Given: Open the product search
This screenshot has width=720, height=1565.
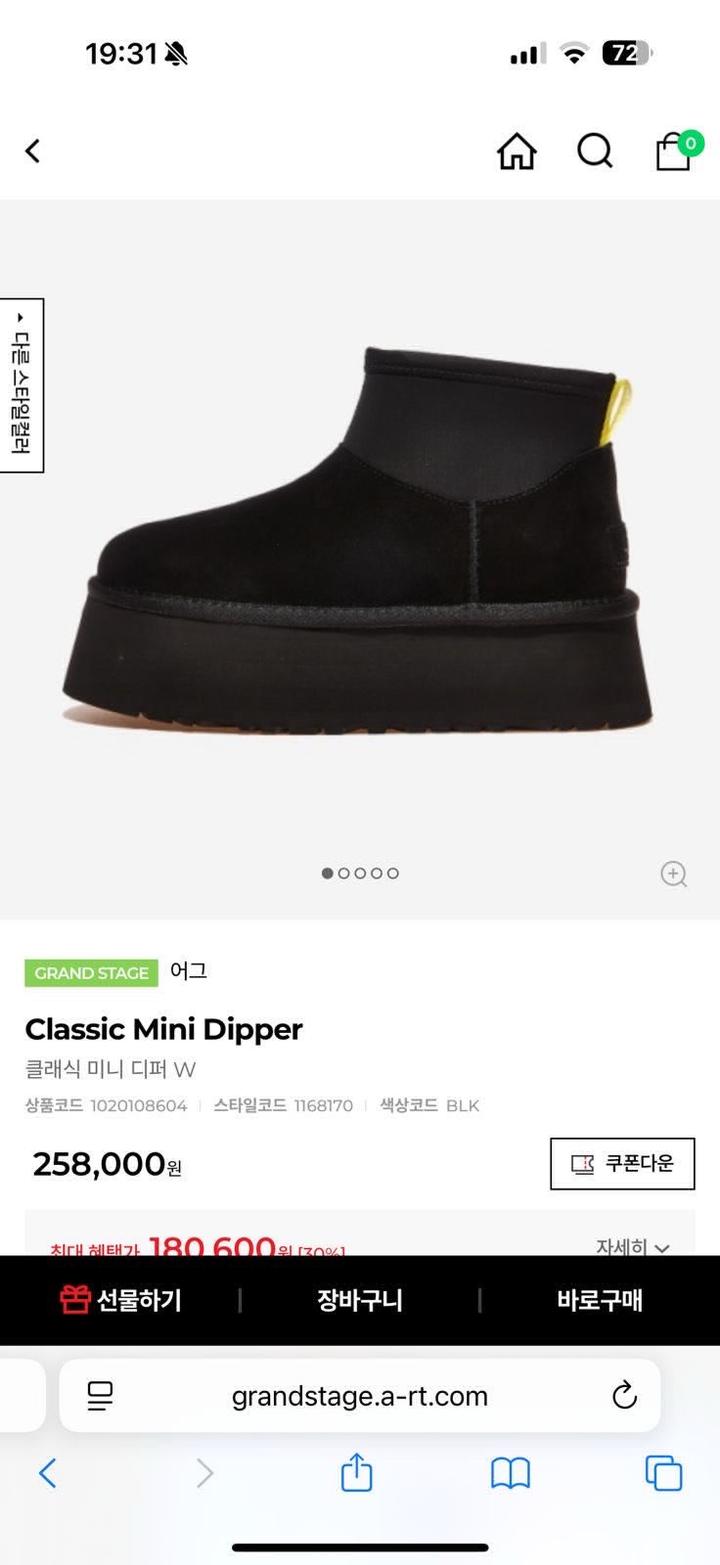Looking at the screenshot, I should 595,152.
